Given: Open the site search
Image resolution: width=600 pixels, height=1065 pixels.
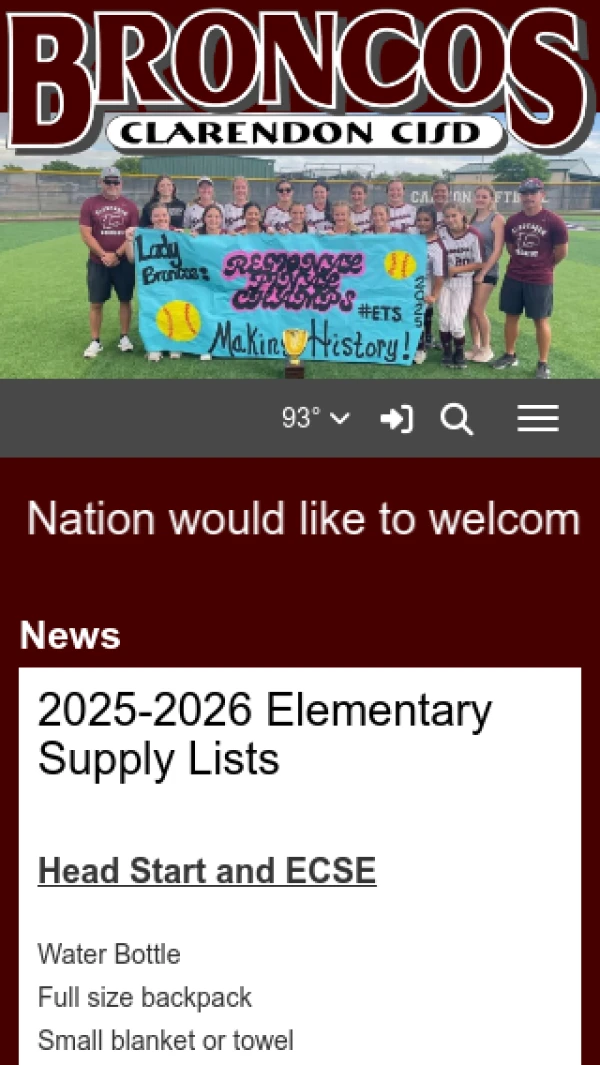Looking at the screenshot, I should [457, 419].
